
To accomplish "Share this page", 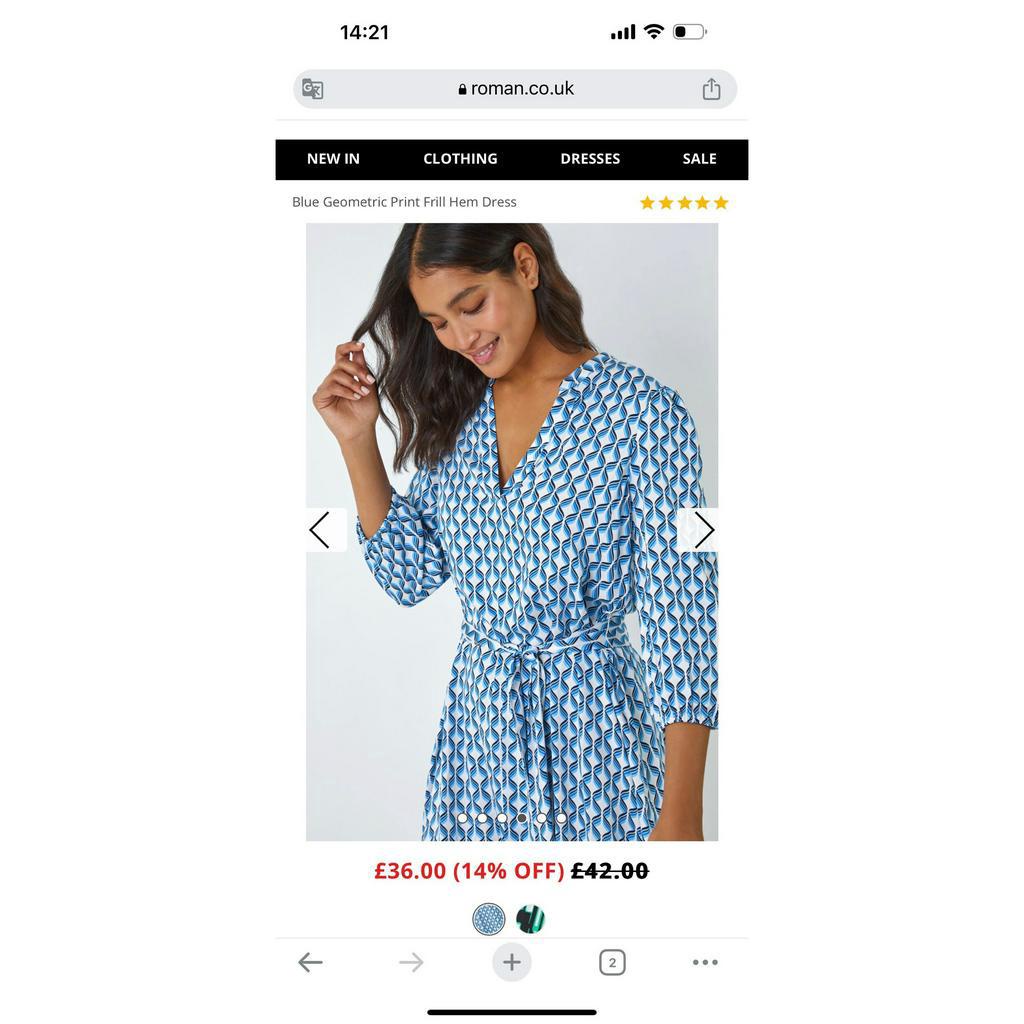I will (x=711, y=89).
